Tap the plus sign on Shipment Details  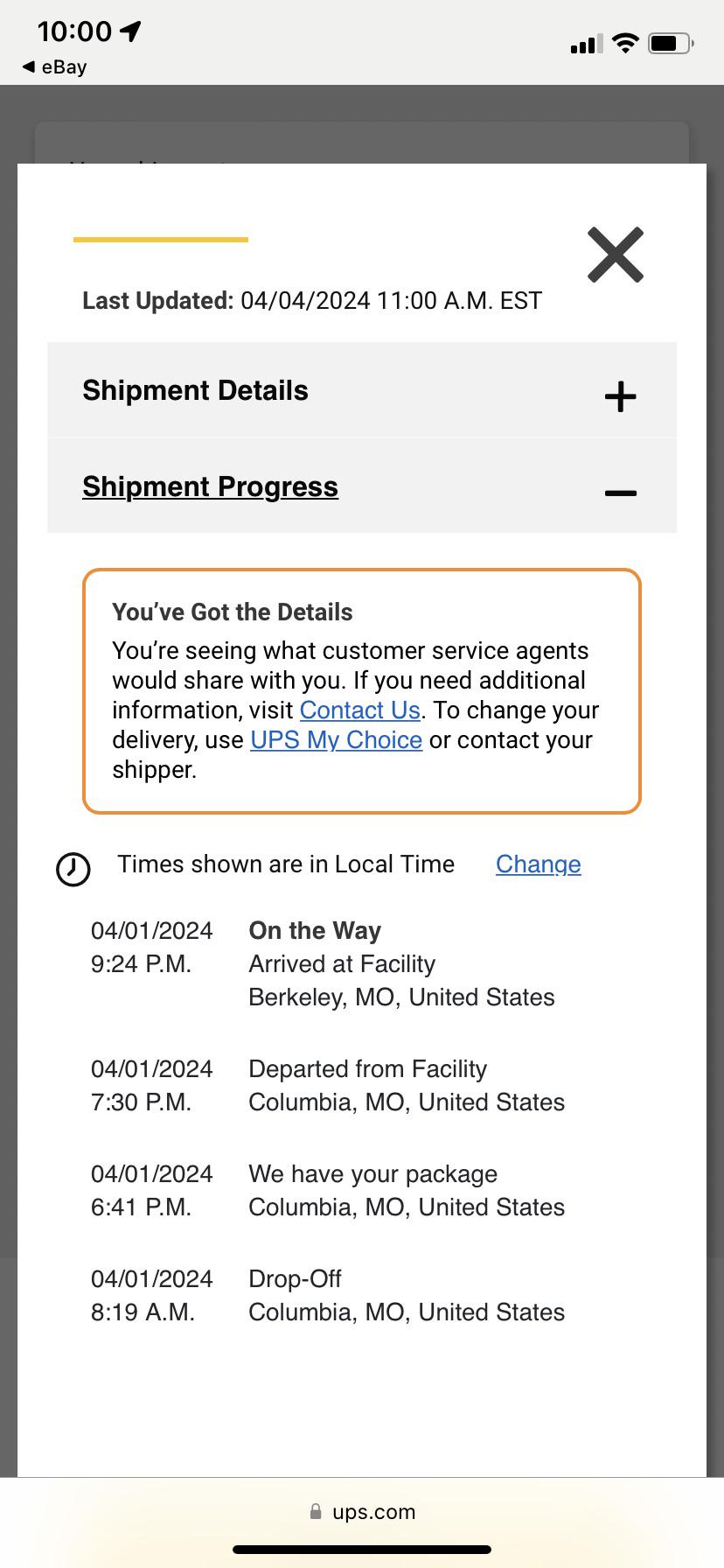[619, 395]
